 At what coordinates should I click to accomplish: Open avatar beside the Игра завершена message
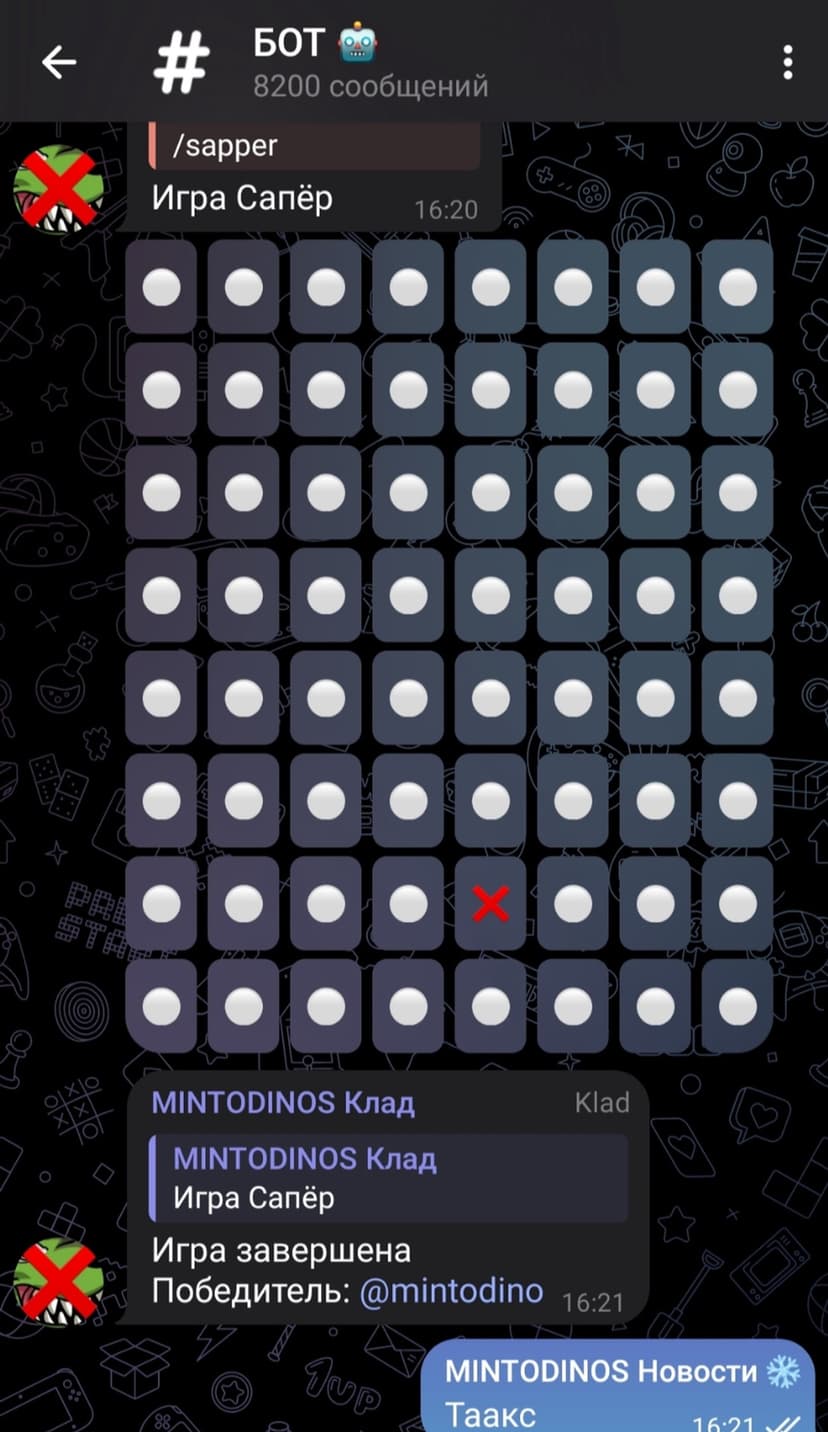click(x=59, y=1280)
